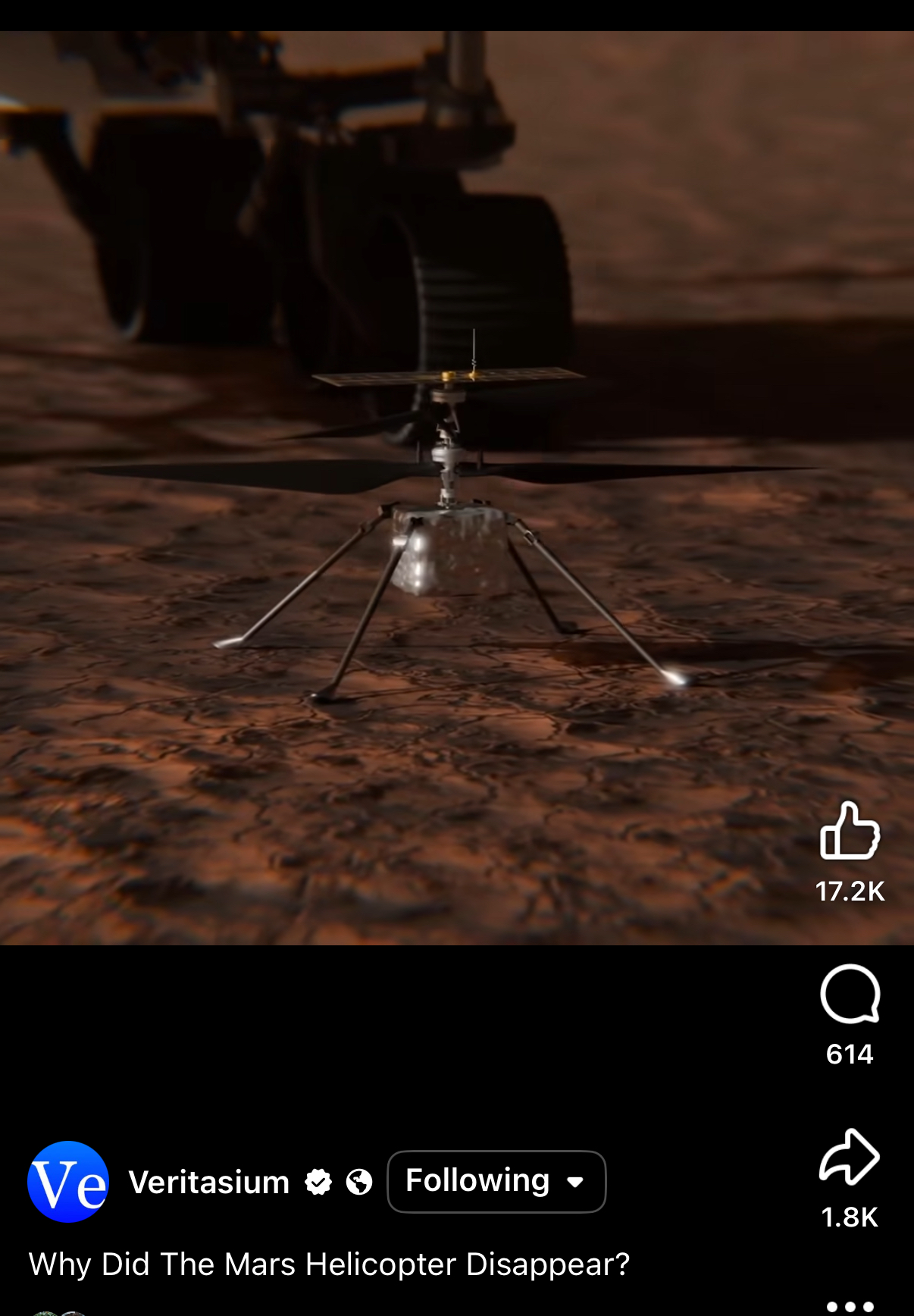Like the Mars Helicopter video
This screenshot has width=914, height=1316.
click(850, 832)
